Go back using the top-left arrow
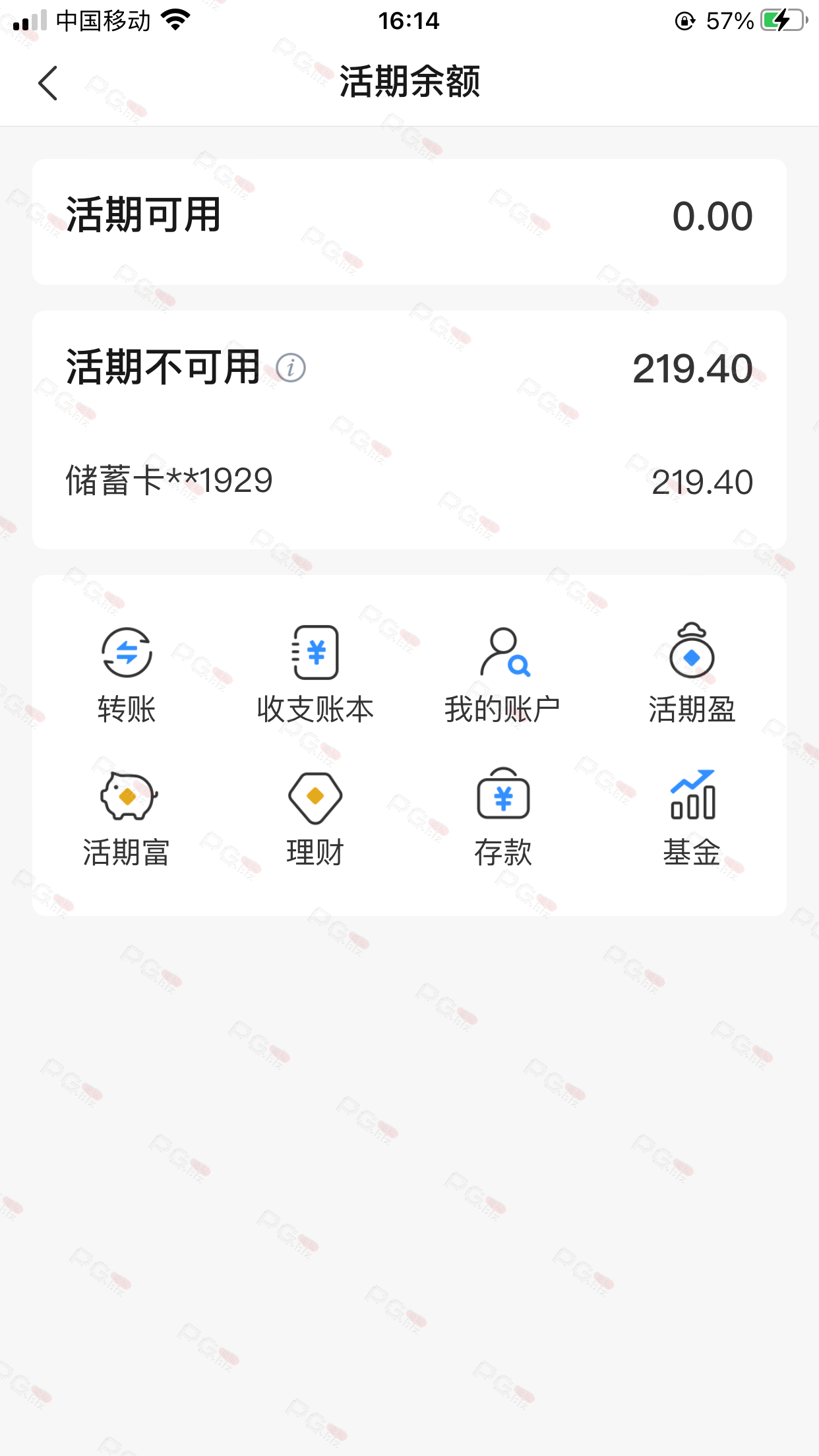 point(47,83)
